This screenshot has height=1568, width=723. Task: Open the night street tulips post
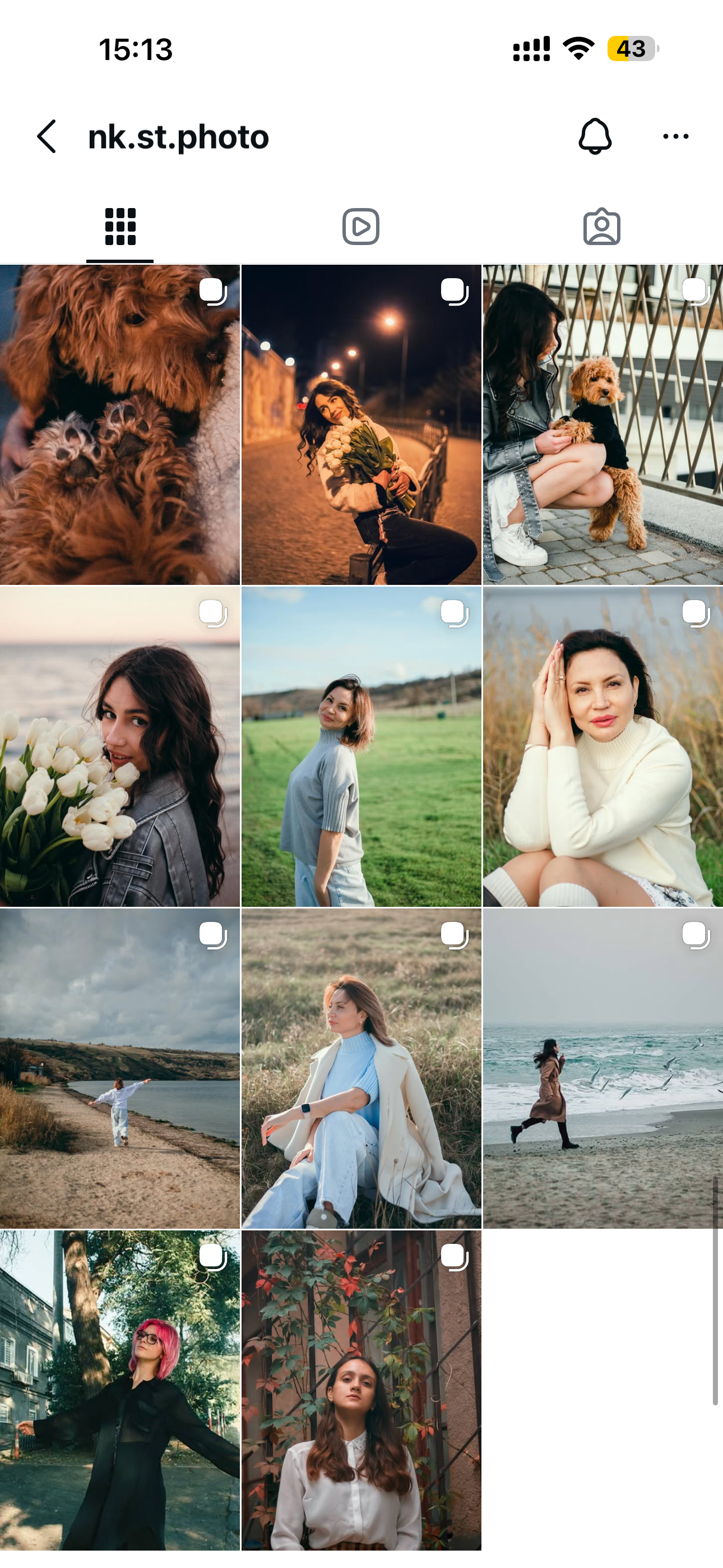point(361,425)
